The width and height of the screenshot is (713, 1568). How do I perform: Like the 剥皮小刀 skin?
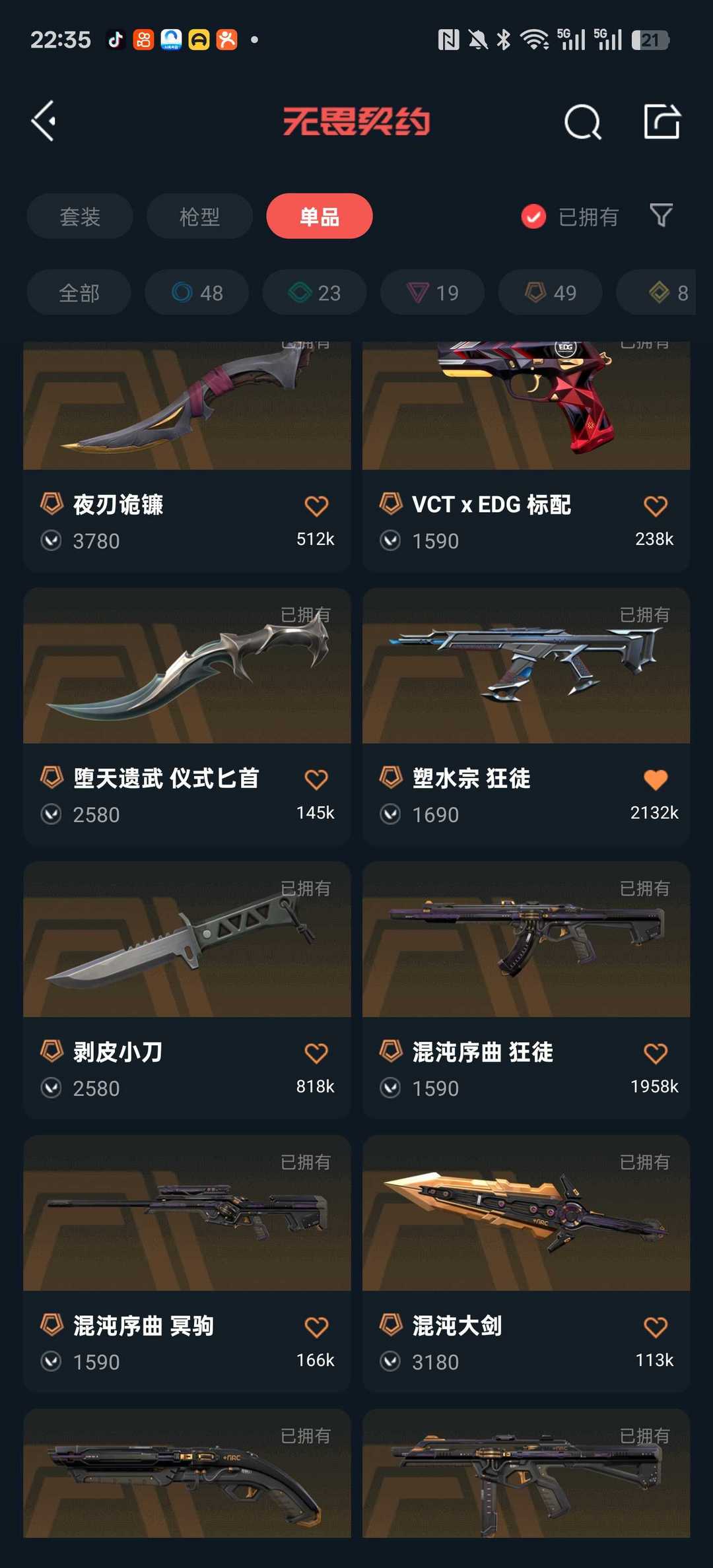pyautogui.click(x=316, y=1053)
